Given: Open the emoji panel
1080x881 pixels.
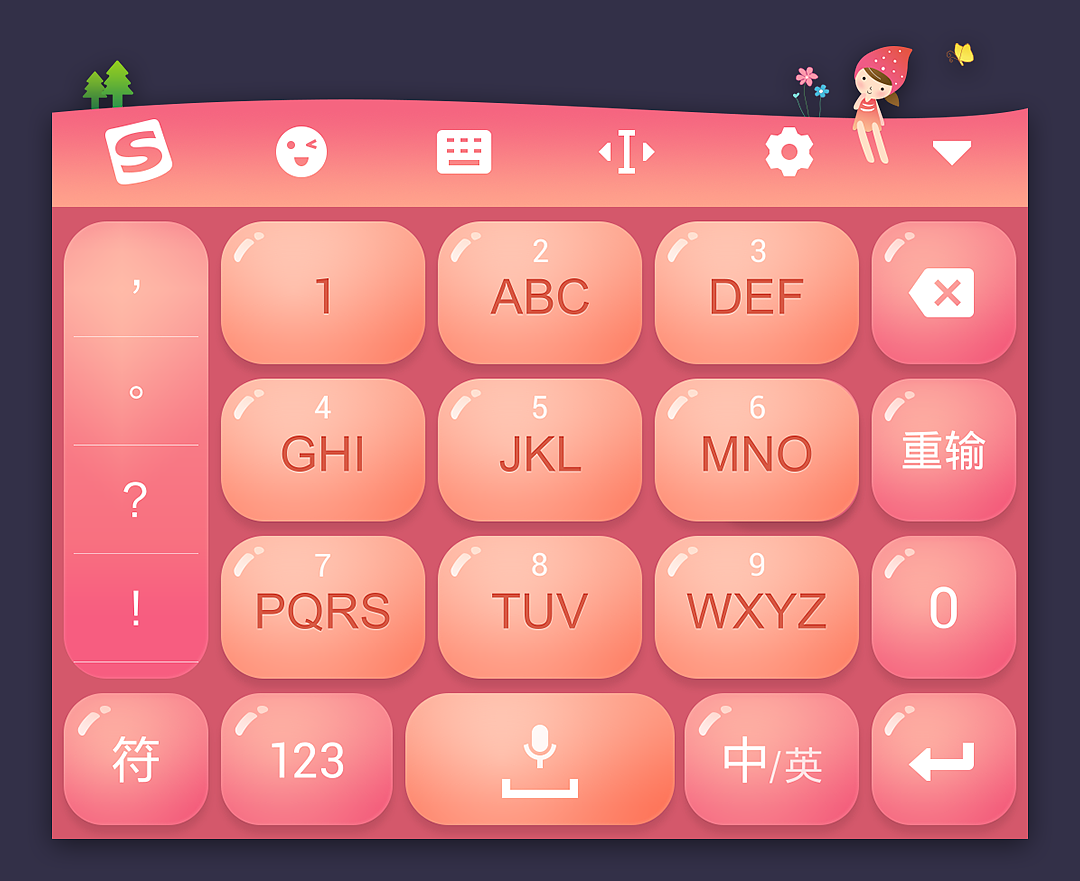Looking at the screenshot, I should (301, 153).
